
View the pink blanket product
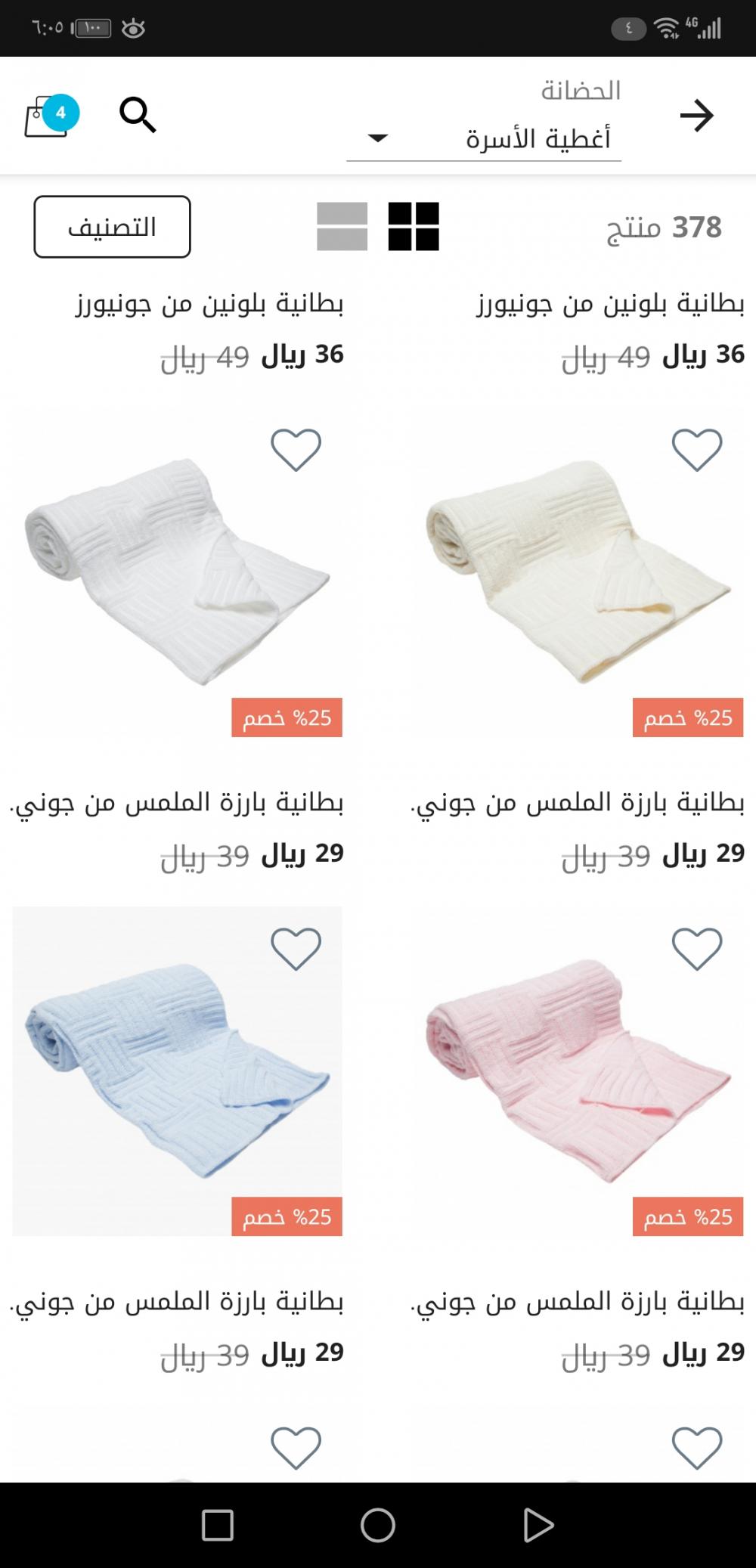tap(578, 1072)
